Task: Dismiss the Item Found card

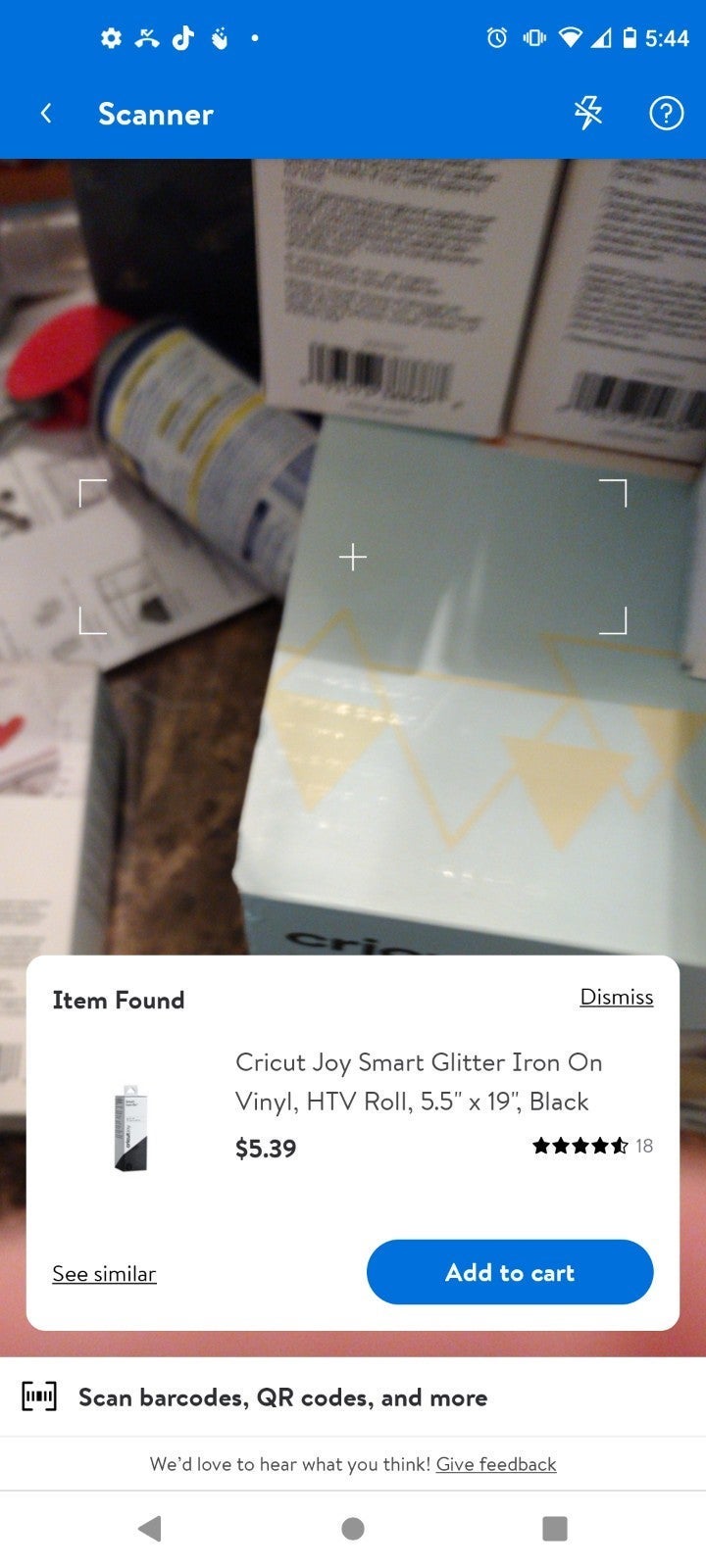Action: (616, 997)
